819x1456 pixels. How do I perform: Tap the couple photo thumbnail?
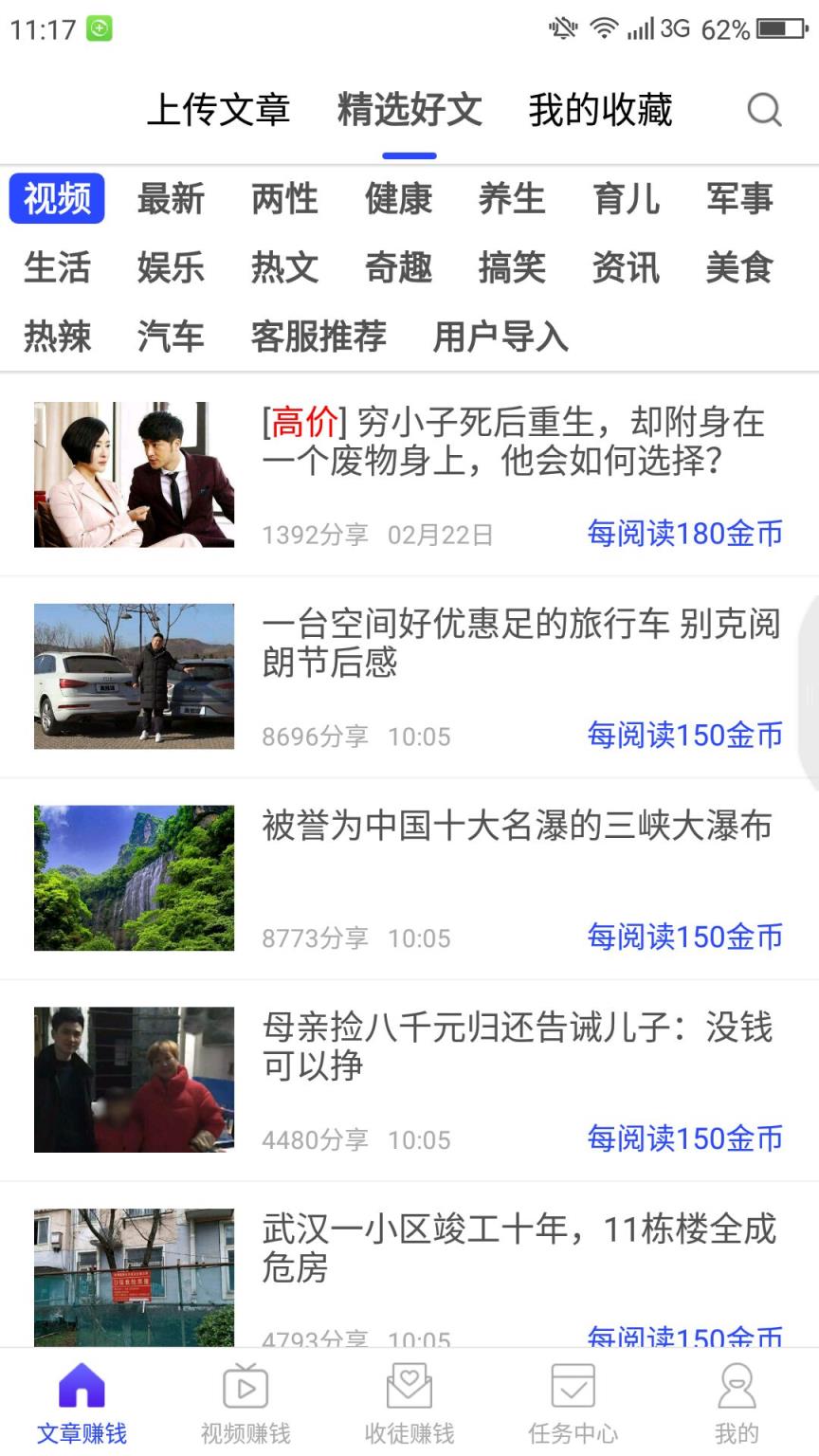pyautogui.click(x=133, y=474)
